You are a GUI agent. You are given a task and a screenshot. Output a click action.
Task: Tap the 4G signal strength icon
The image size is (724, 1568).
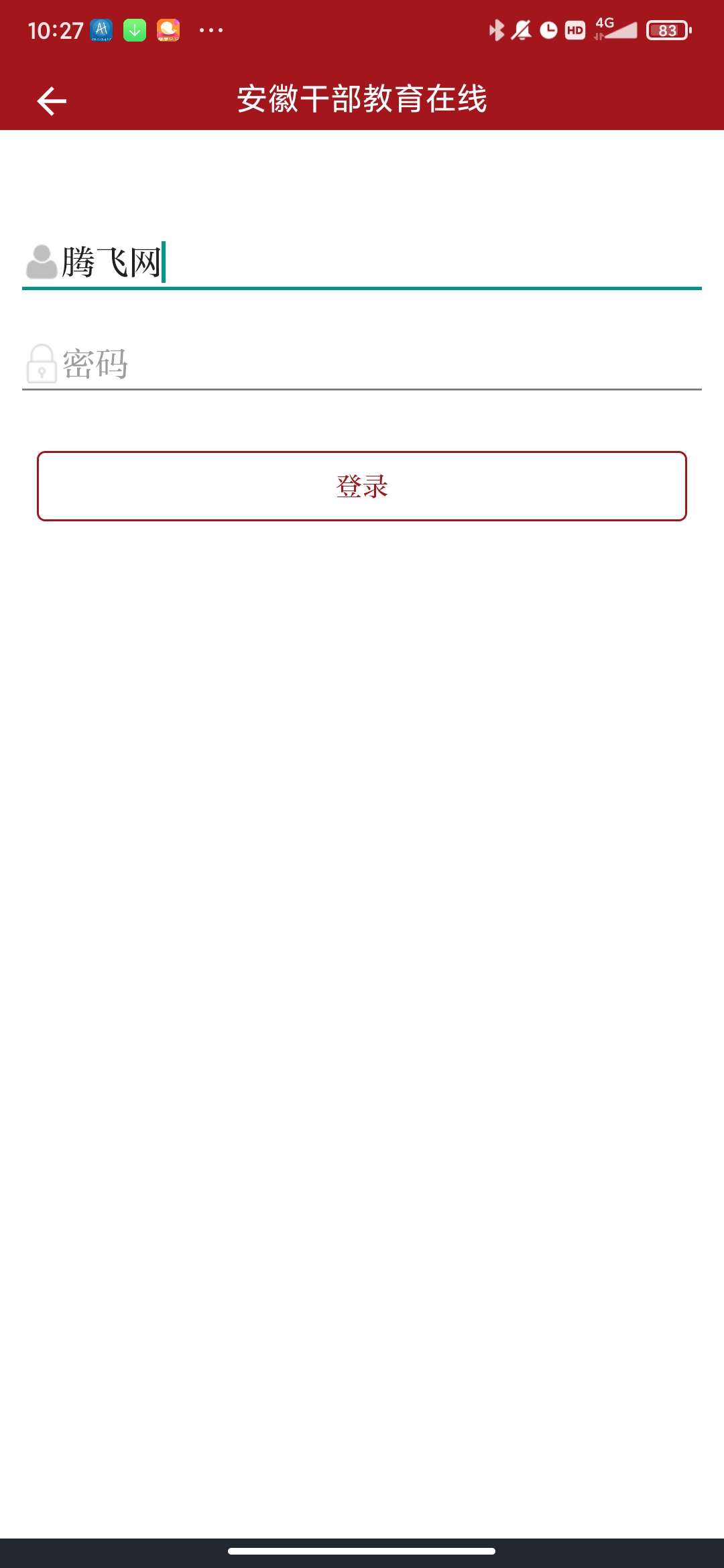613,28
